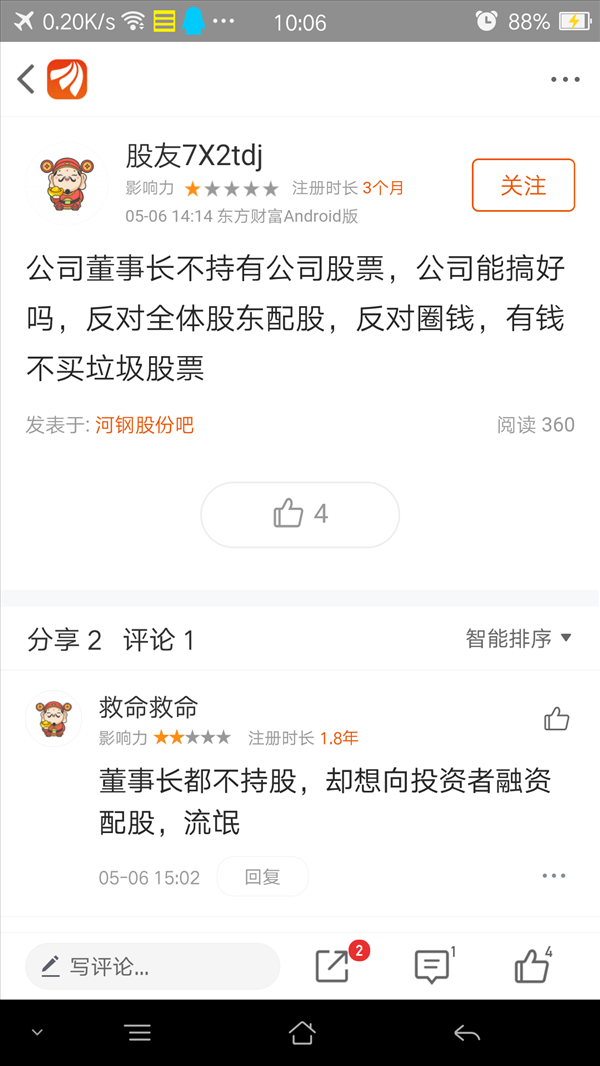Go back using the top-left arrow
The width and height of the screenshot is (600, 1066).
click(x=26, y=80)
